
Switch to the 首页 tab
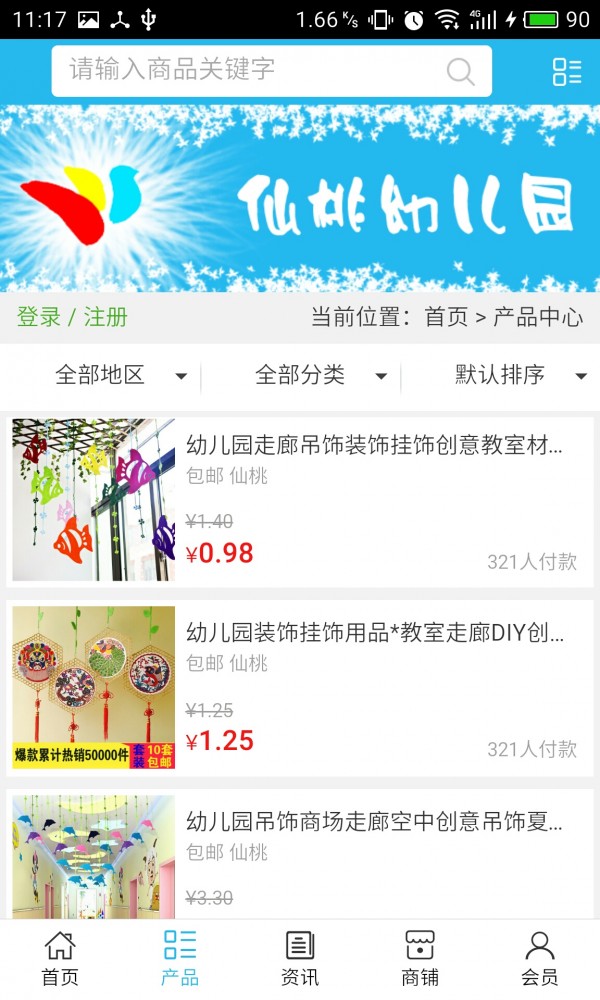pos(60,958)
